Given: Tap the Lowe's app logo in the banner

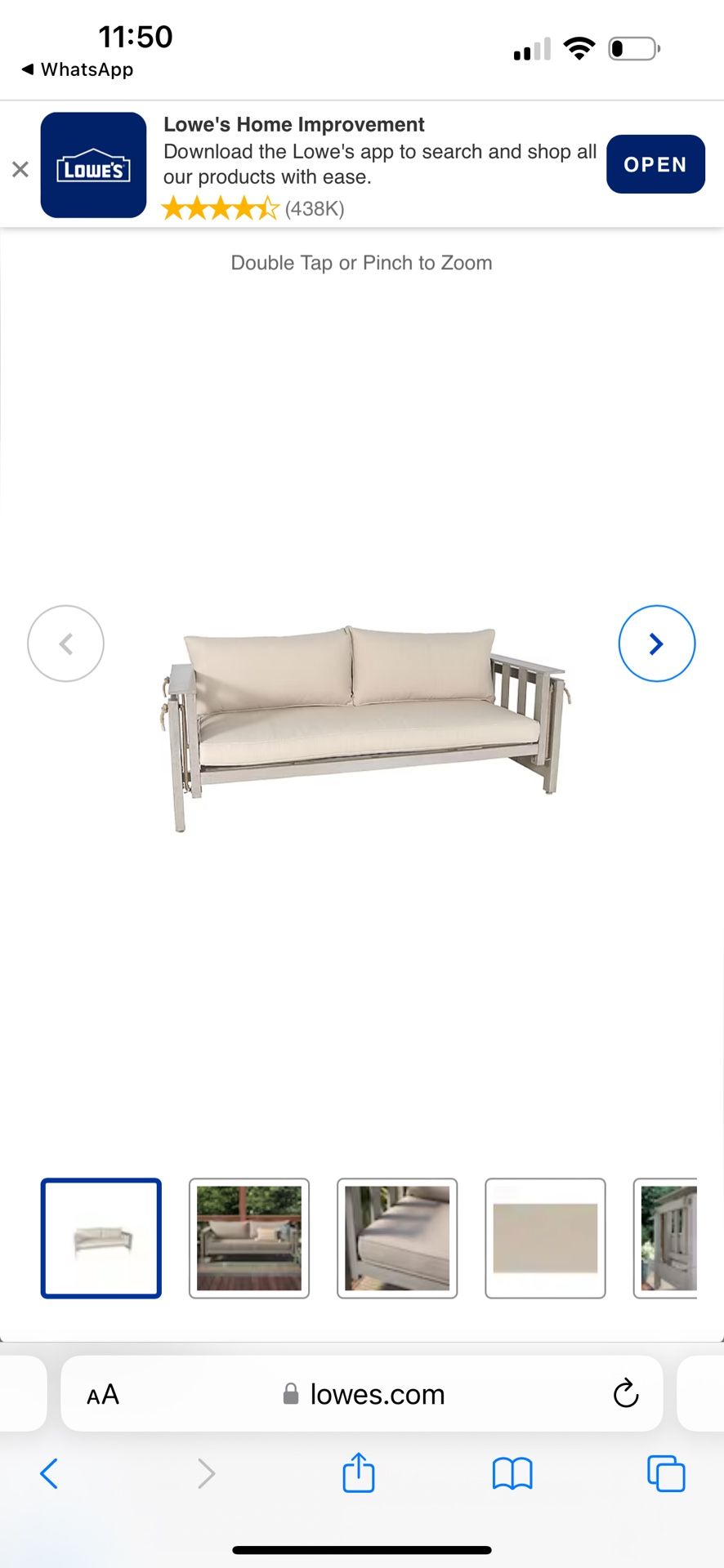Looking at the screenshot, I should tap(93, 165).
